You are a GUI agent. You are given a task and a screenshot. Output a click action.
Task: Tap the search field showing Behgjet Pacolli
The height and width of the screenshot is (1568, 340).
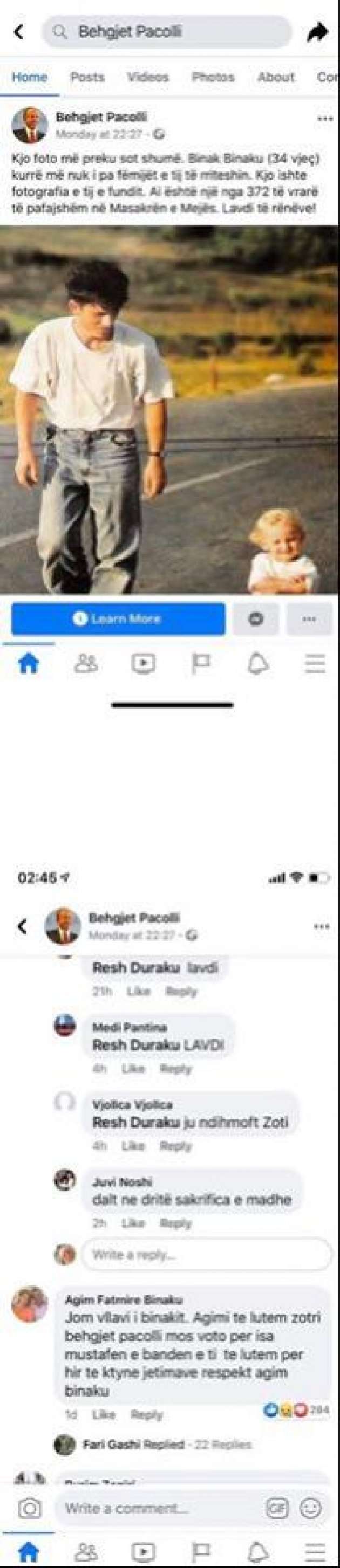point(165,32)
